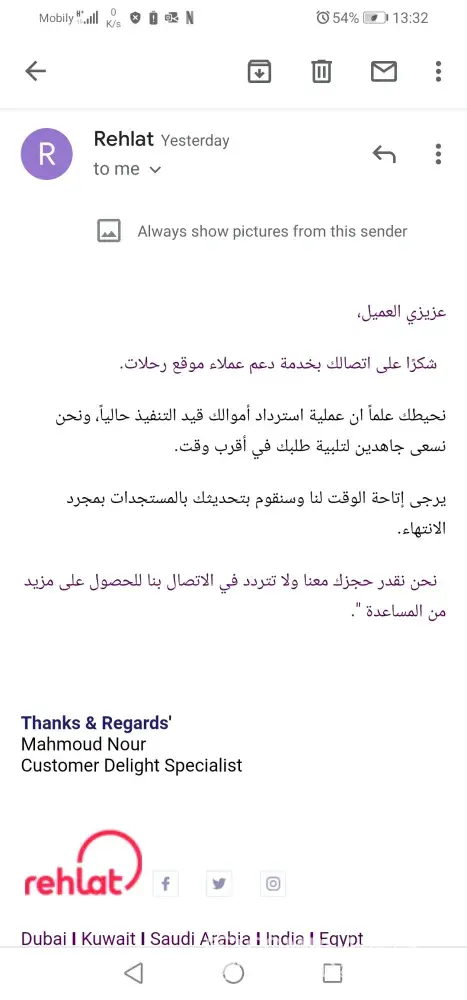The width and height of the screenshot is (467, 1000).
Task: Open the top toolbar overflow menu
Action: (x=438, y=71)
